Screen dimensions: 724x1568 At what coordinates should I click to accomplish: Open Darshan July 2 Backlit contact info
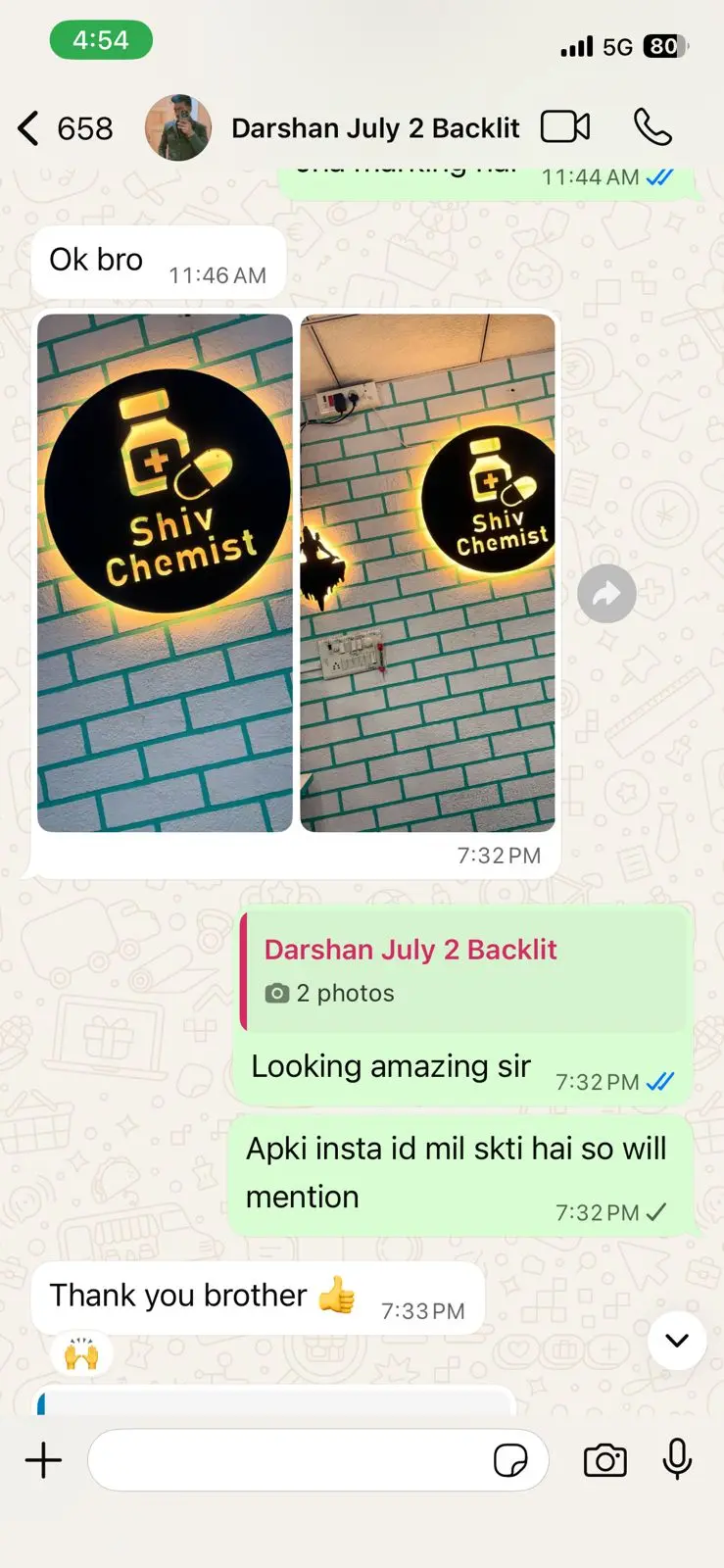click(x=375, y=128)
